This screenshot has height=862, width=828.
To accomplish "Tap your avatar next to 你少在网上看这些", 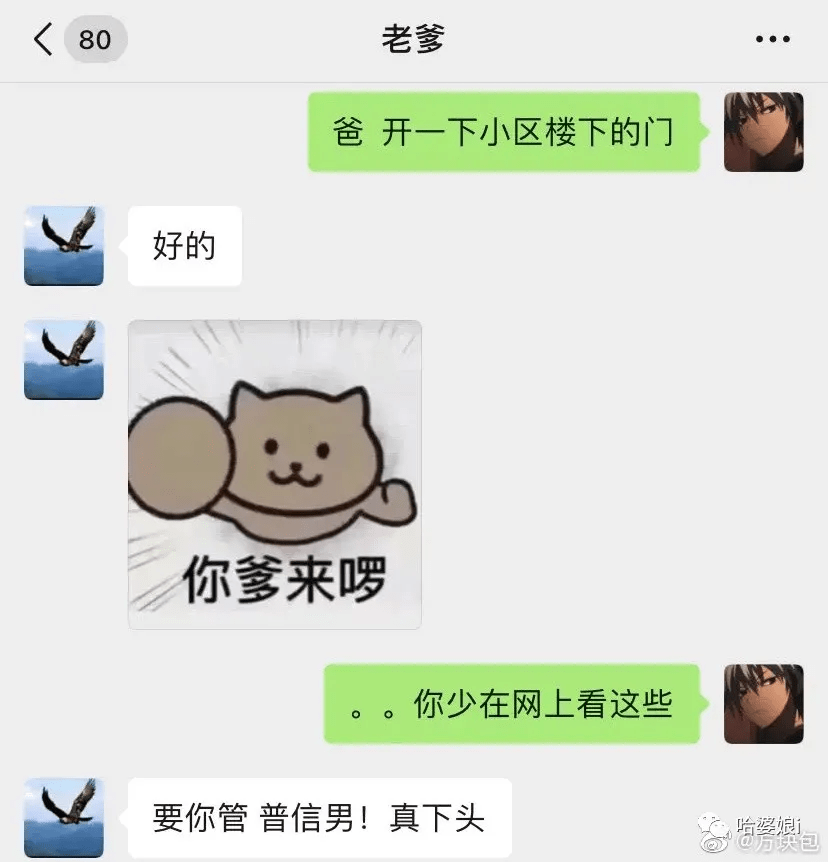I will point(763,703).
